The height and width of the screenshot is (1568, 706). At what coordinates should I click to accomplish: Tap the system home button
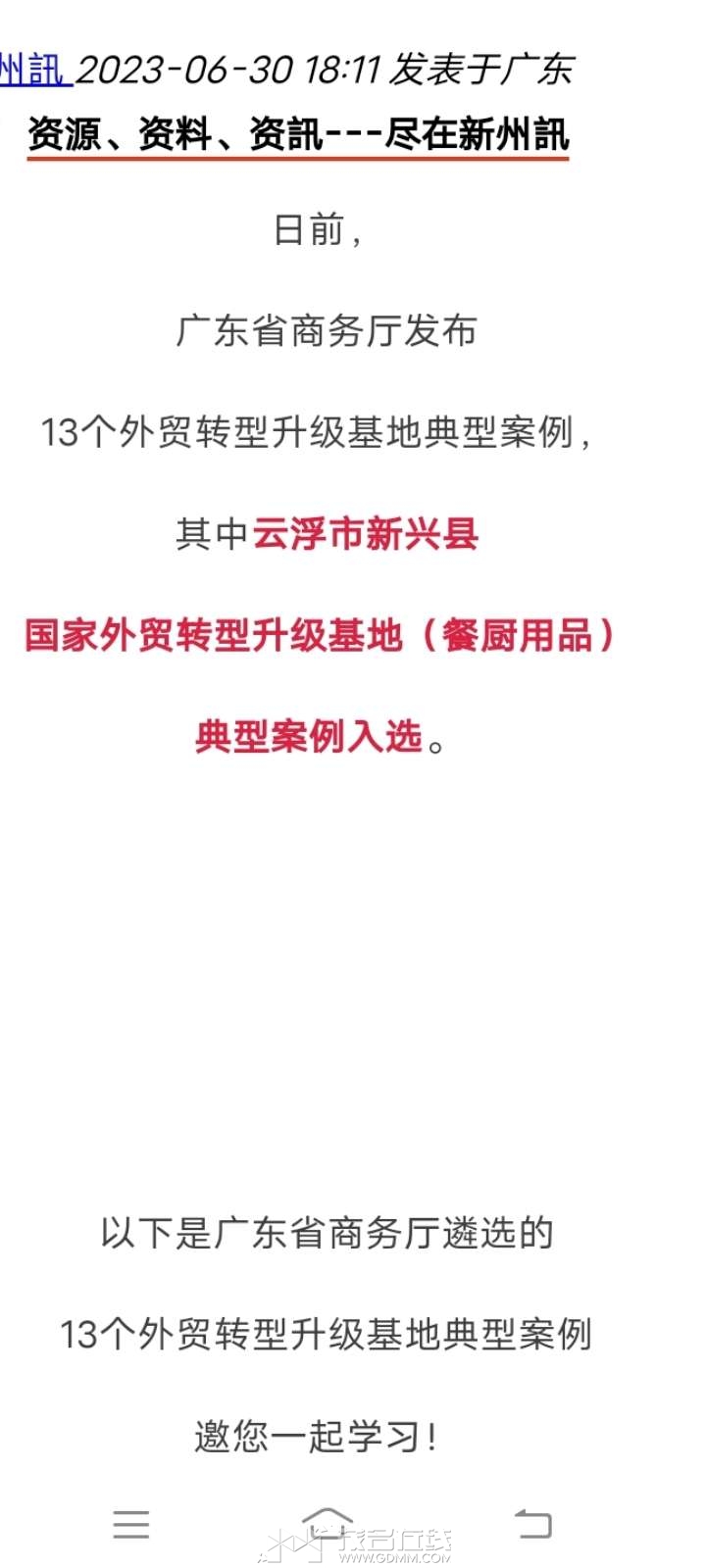(328, 1524)
